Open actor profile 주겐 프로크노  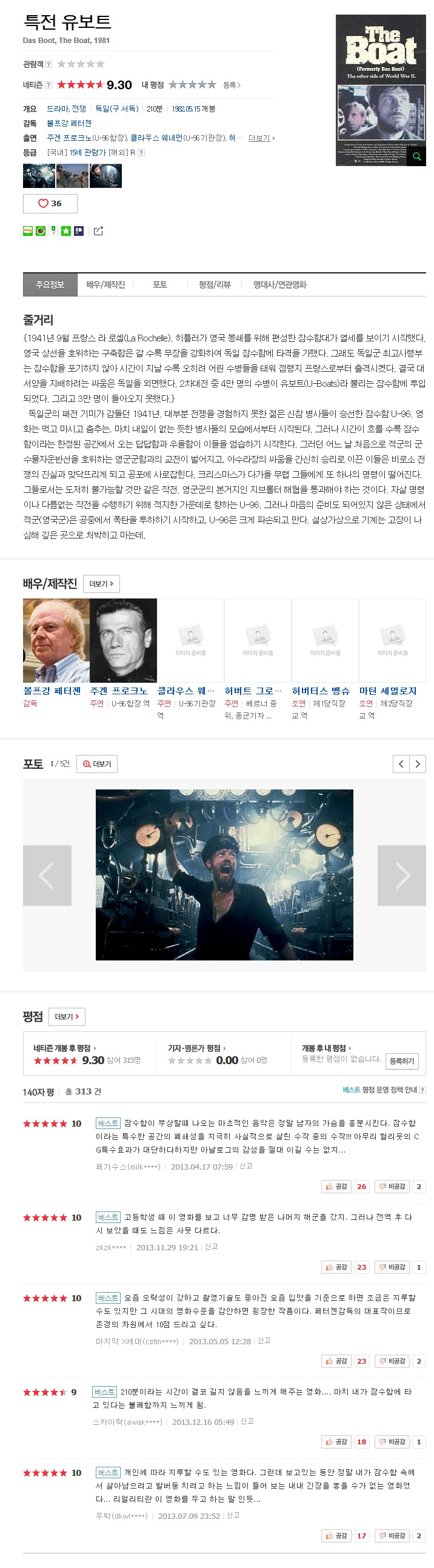point(119,691)
